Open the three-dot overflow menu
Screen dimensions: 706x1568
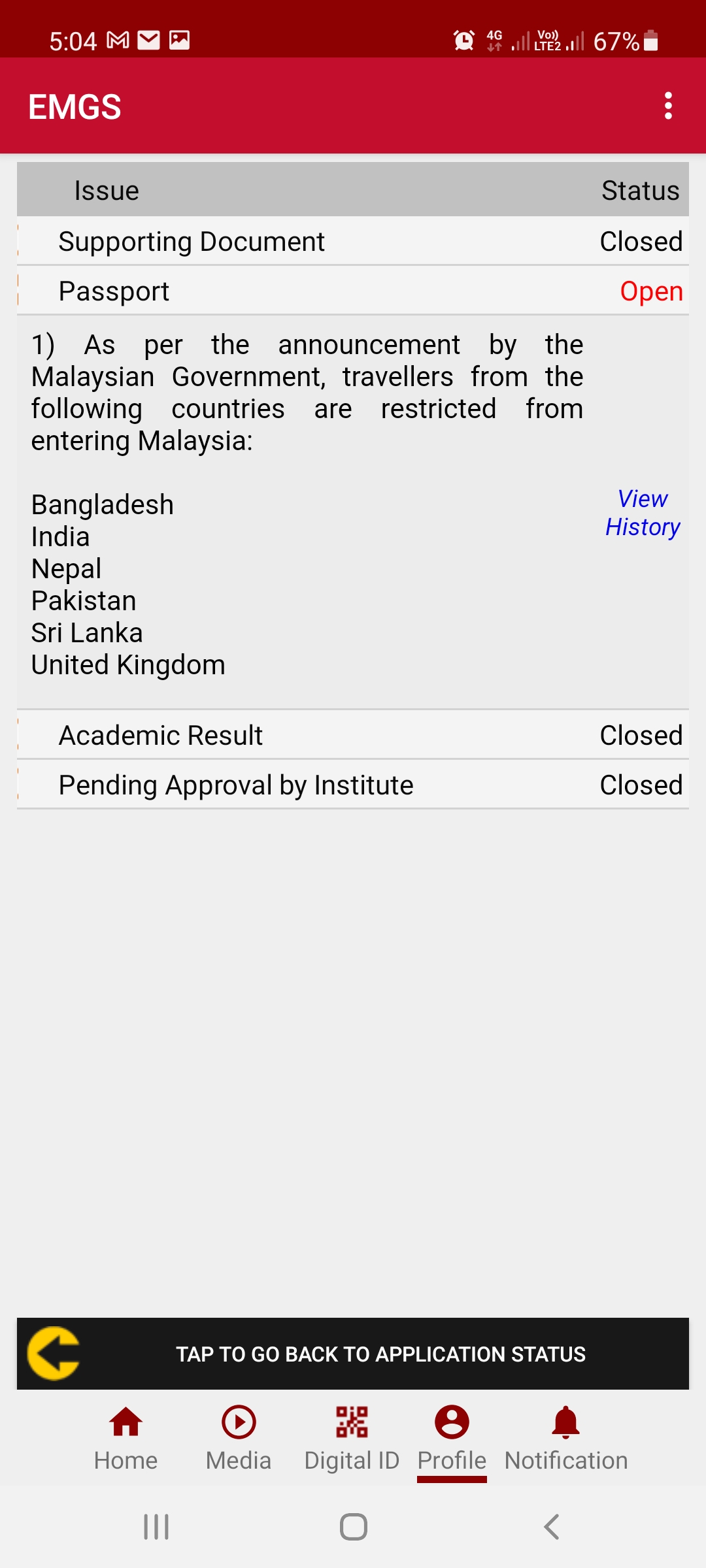coord(667,106)
